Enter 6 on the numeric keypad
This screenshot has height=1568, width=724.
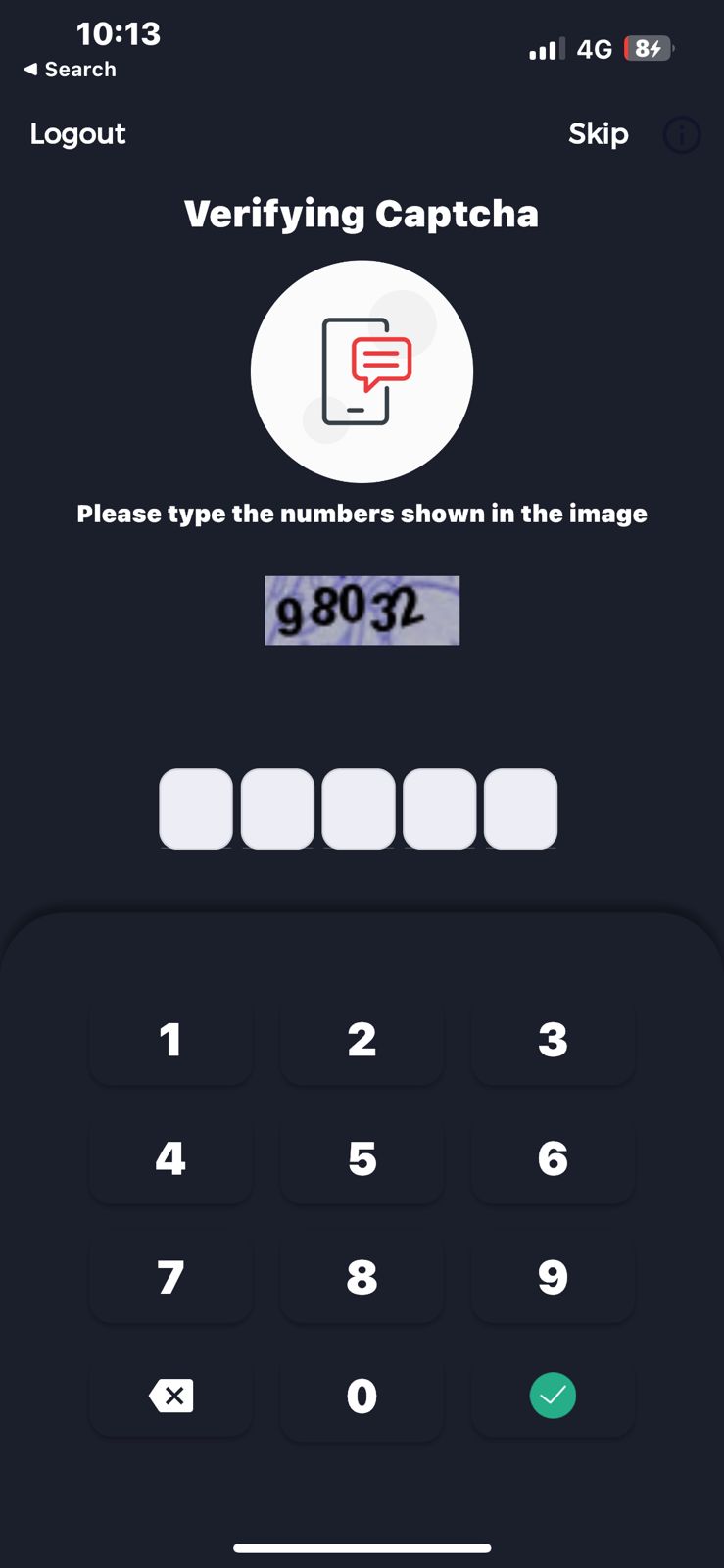(553, 1158)
